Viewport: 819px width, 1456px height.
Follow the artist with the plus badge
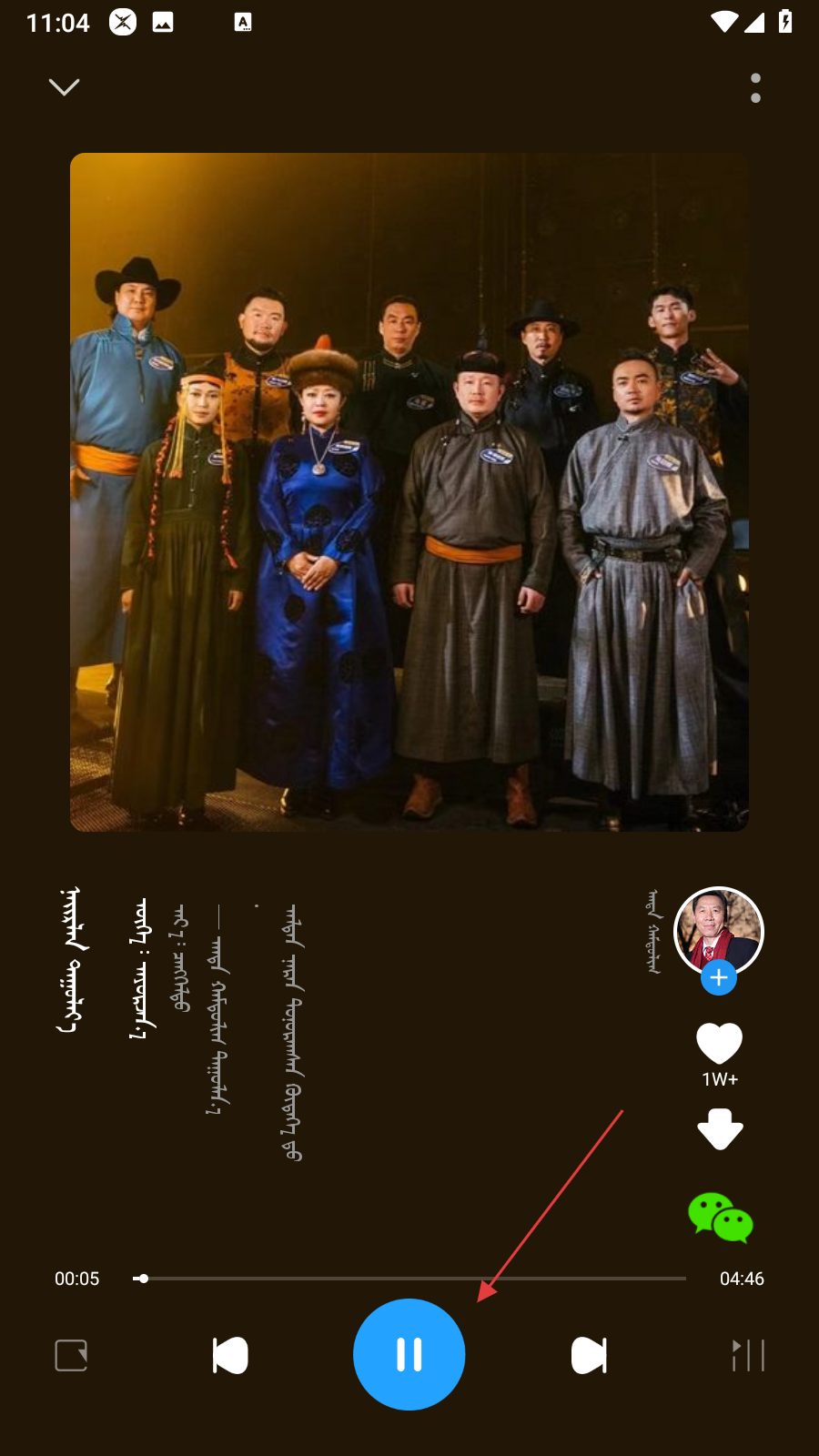pos(719,977)
